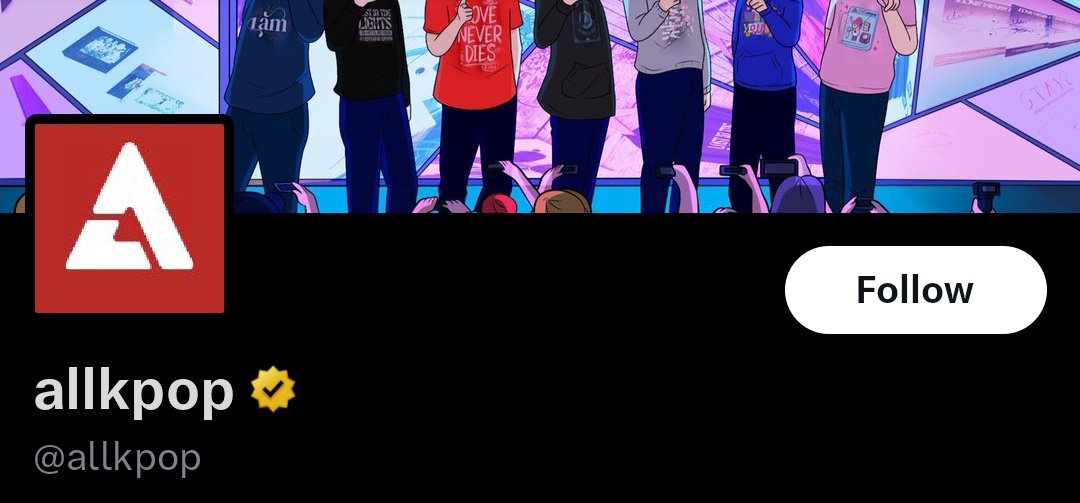Open allkpop's red profile picture
The width and height of the screenshot is (1080, 503).
tap(129, 217)
